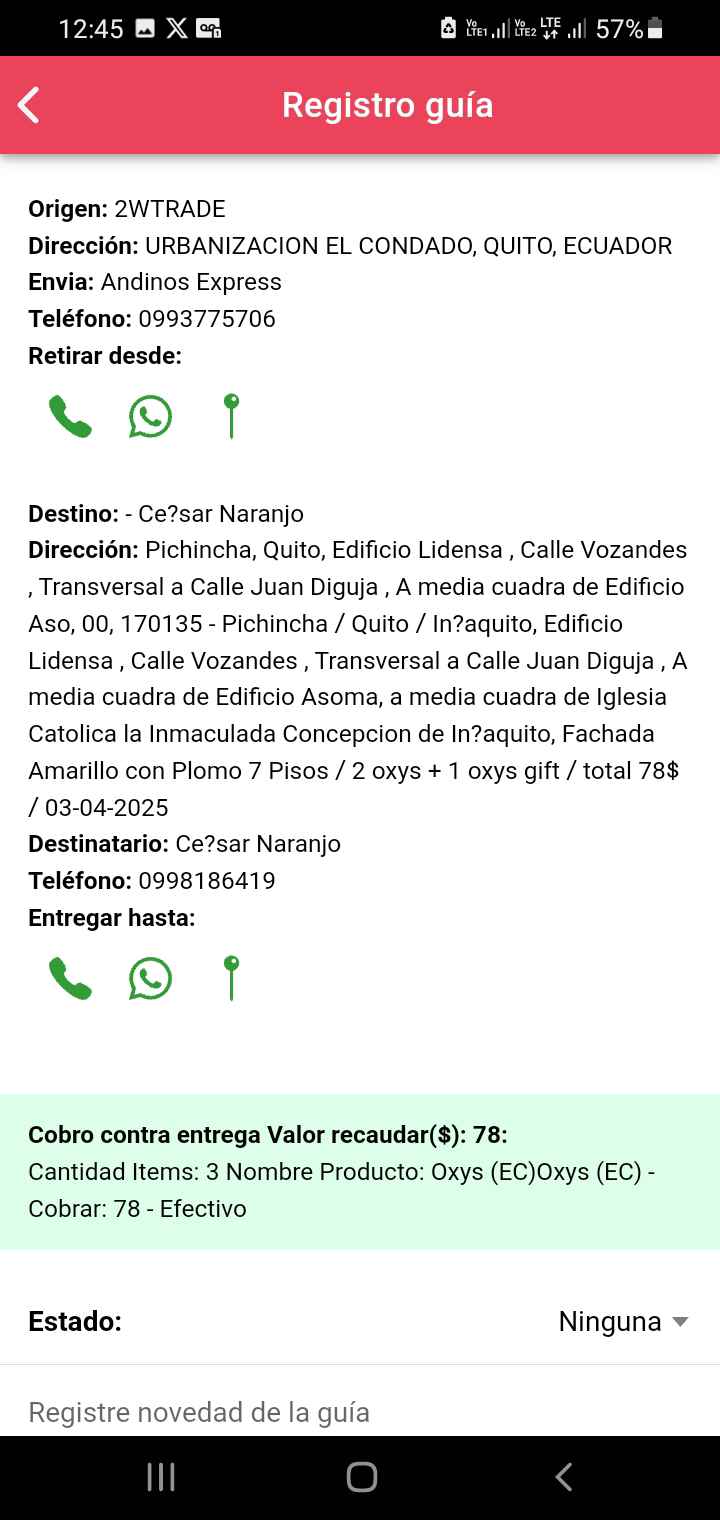Expand the Estado dropdown showing Ninguna
Screen dimensions: 720x1520
(623, 1322)
